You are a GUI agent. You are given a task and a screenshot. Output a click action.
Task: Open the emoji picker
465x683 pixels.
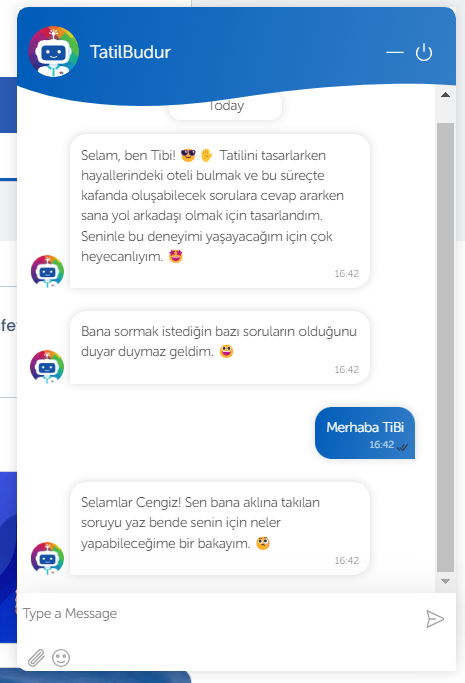pyautogui.click(x=61, y=658)
